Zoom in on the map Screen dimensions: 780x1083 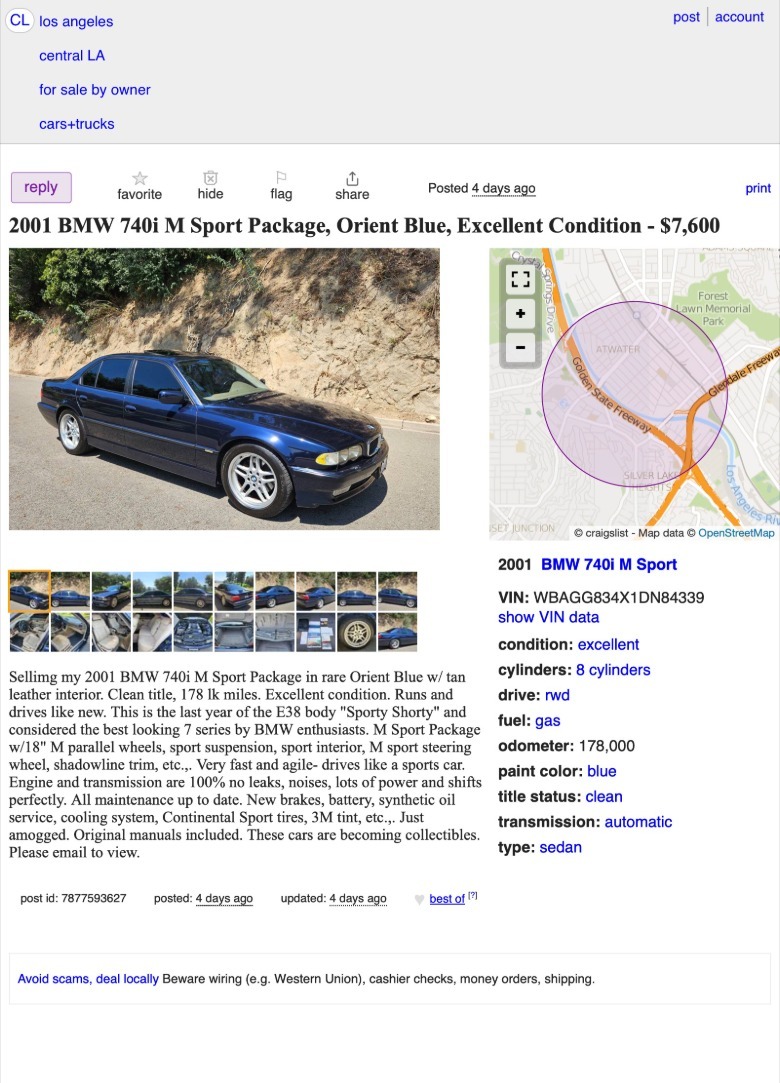click(520, 314)
